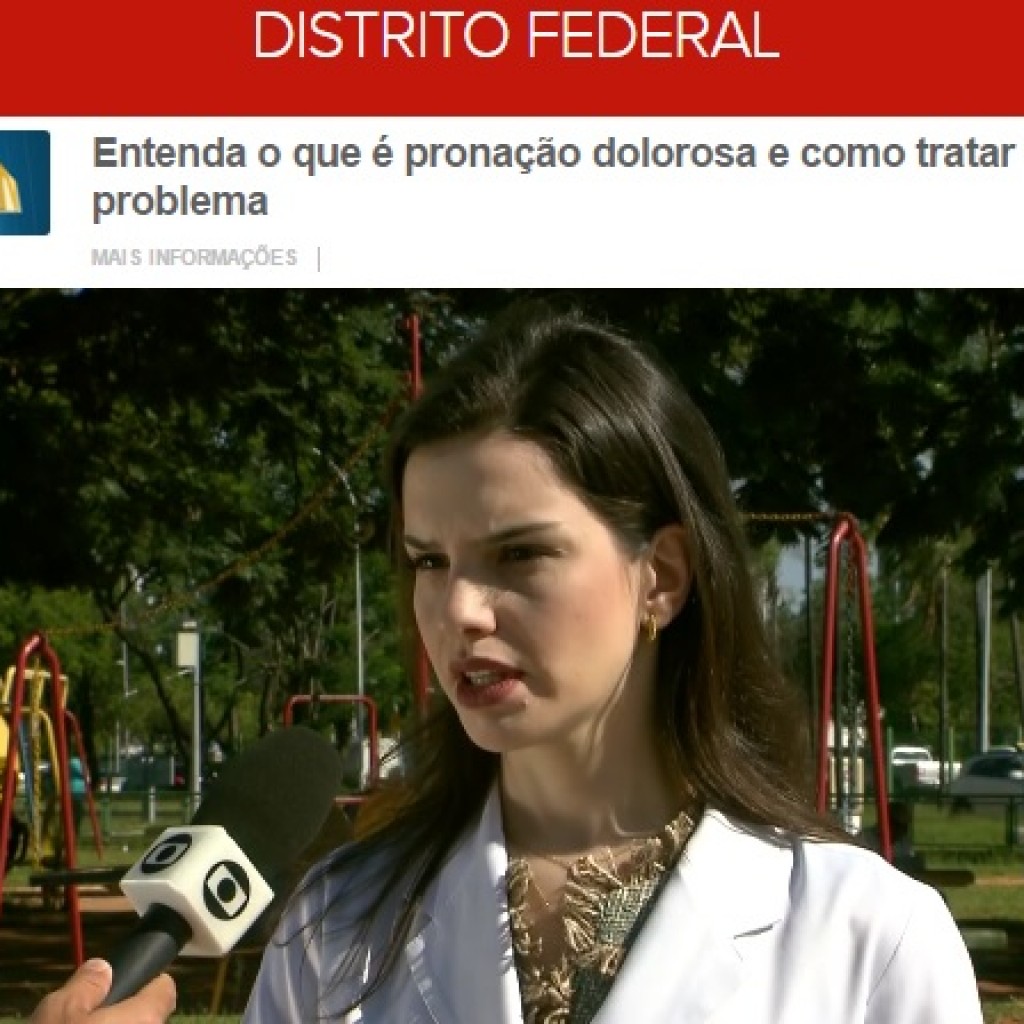
Task: Play the interview video with the doctor
Action: tap(512, 655)
